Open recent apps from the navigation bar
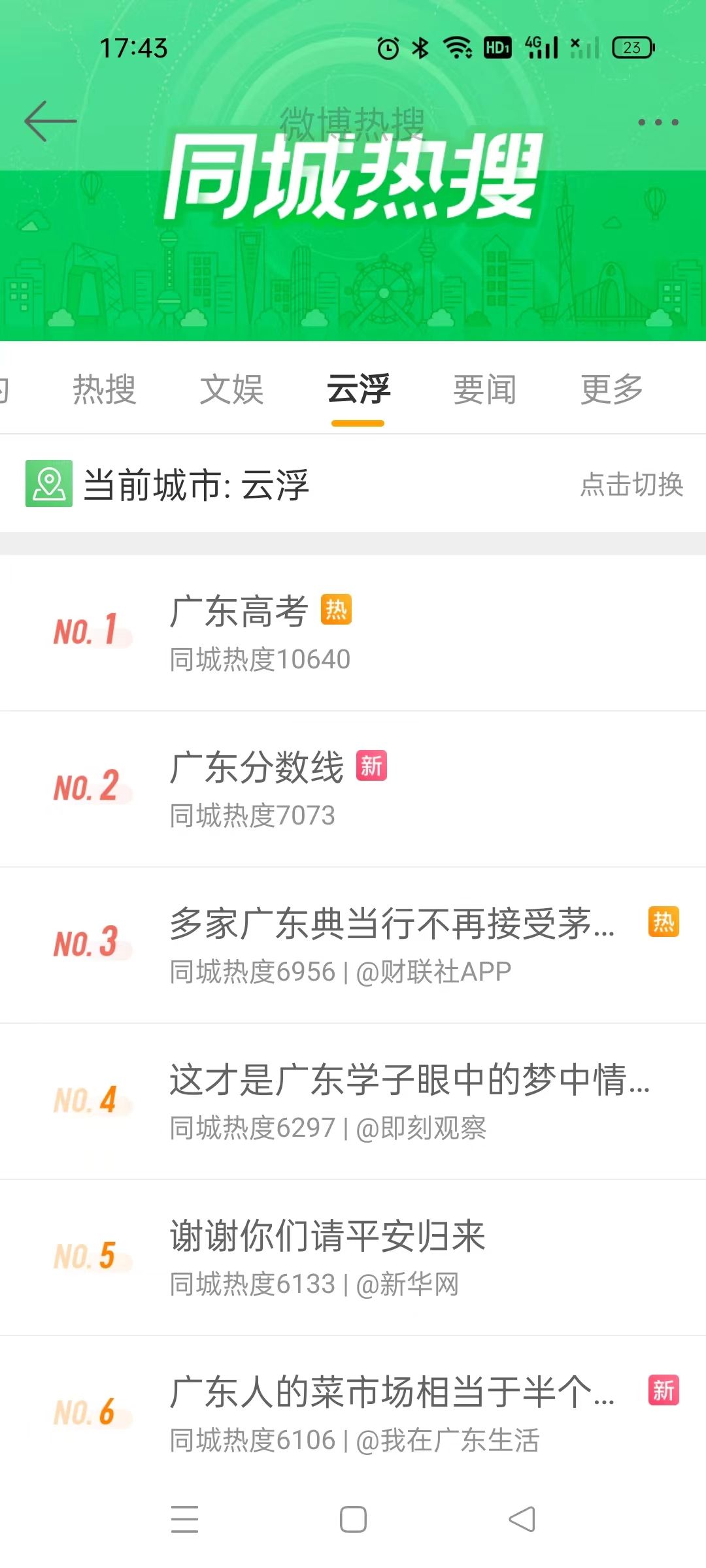This screenshot has width=706, height=1568. pos(184,1519)
